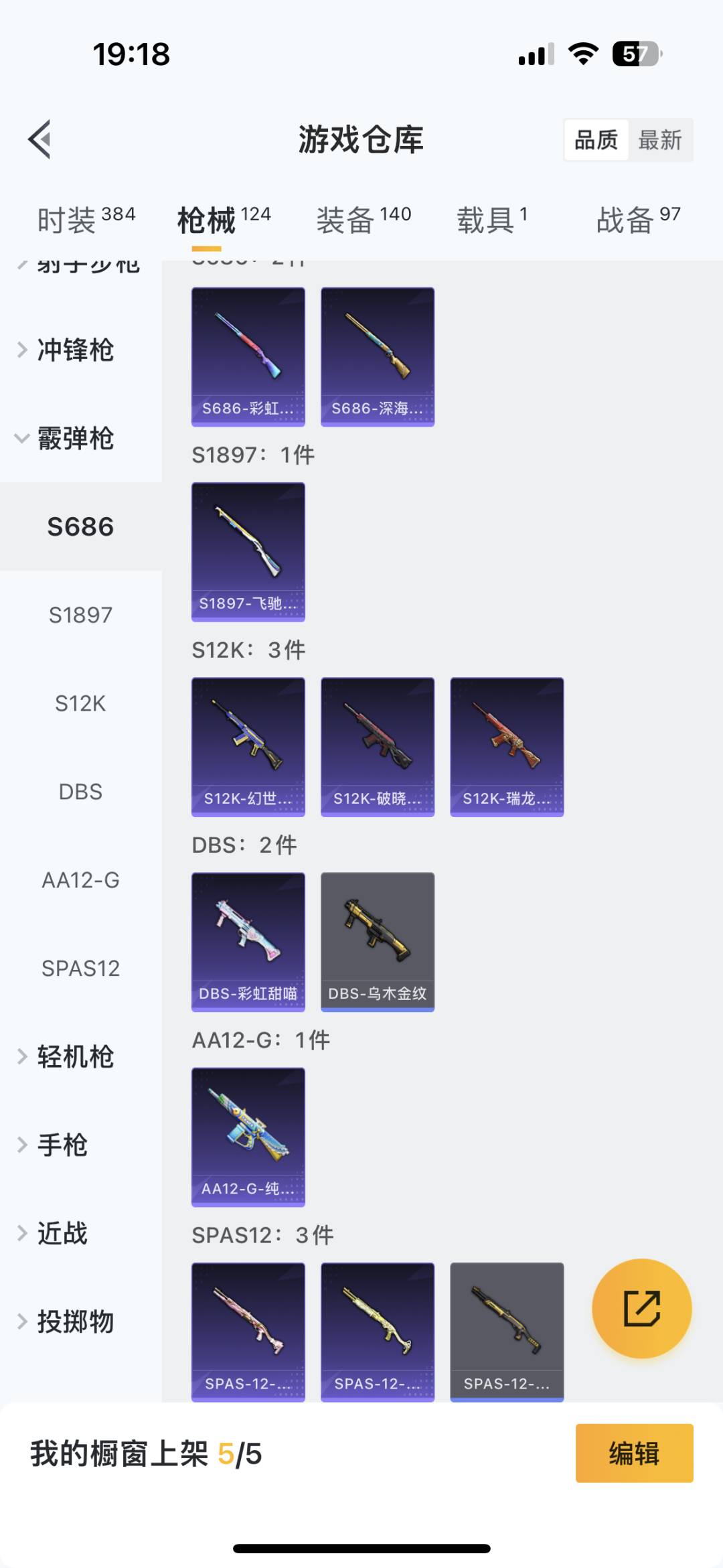Sort items by 最新
723x1568 pixels.
tap(659, 140)
